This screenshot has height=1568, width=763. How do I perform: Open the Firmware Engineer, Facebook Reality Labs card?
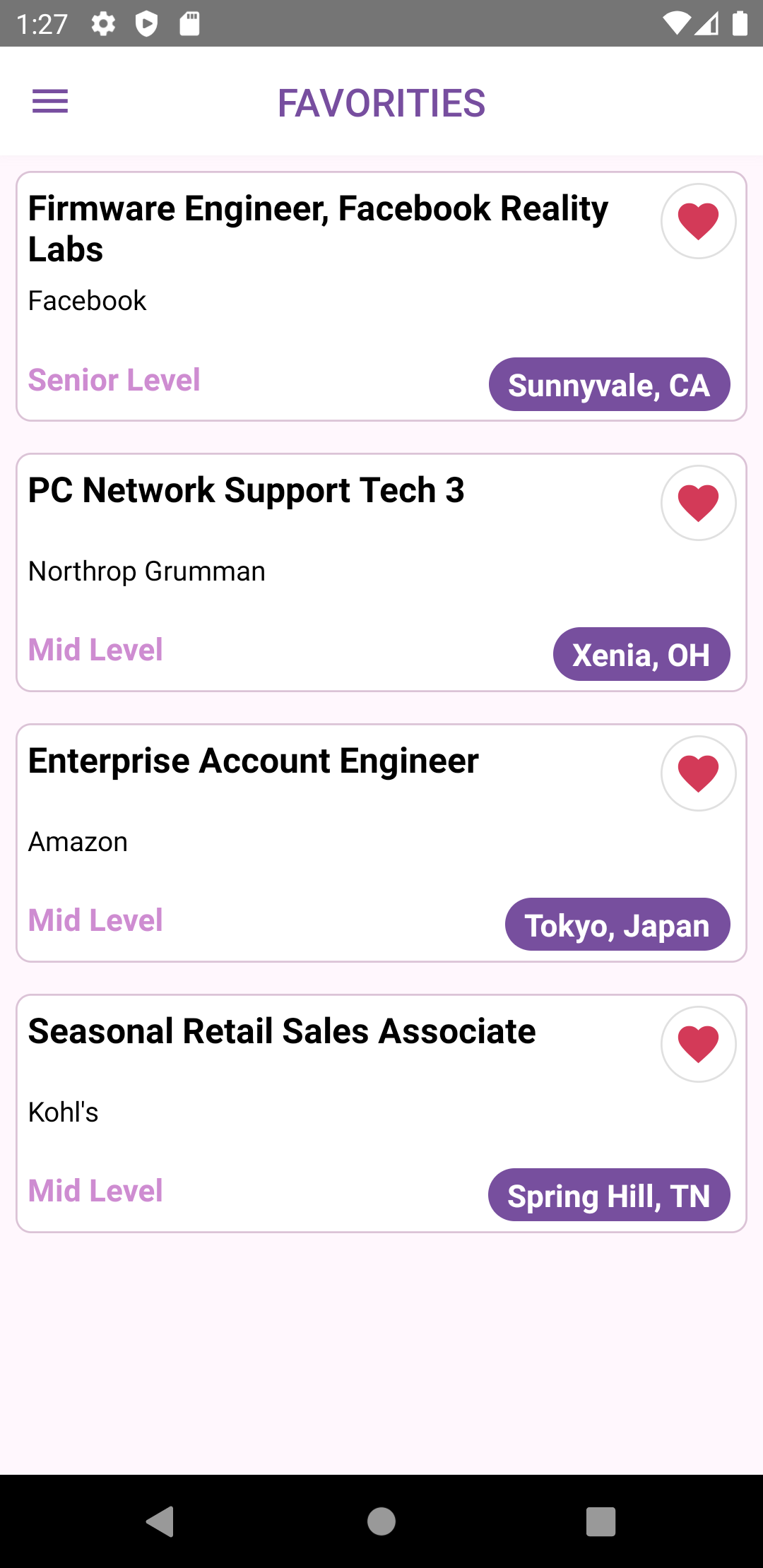tap(381, 297)
